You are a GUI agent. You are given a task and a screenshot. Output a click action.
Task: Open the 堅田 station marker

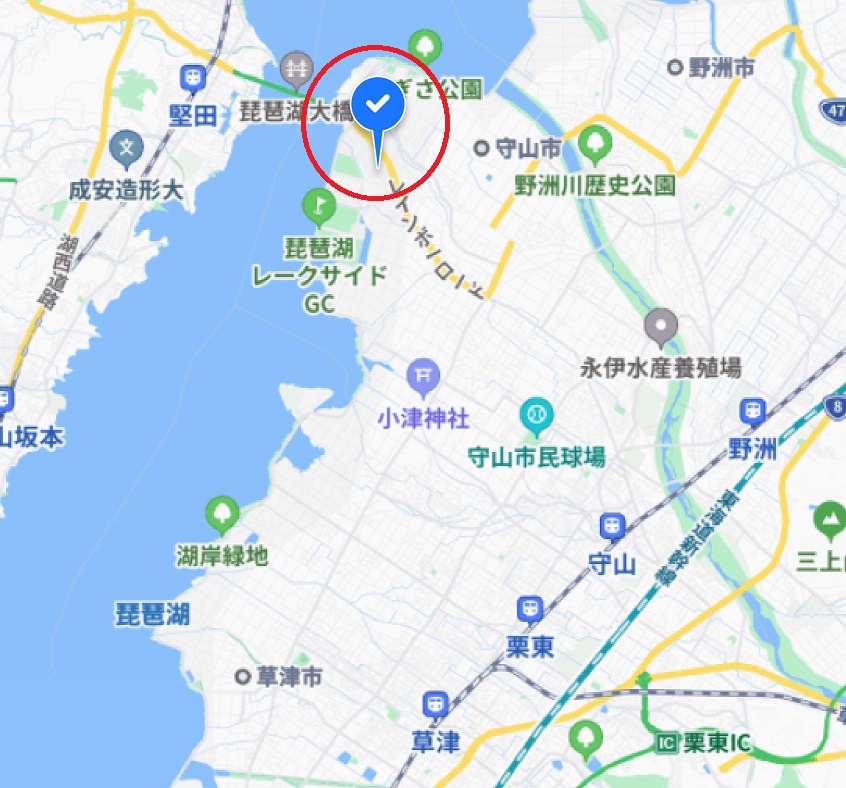pos(191,76)
